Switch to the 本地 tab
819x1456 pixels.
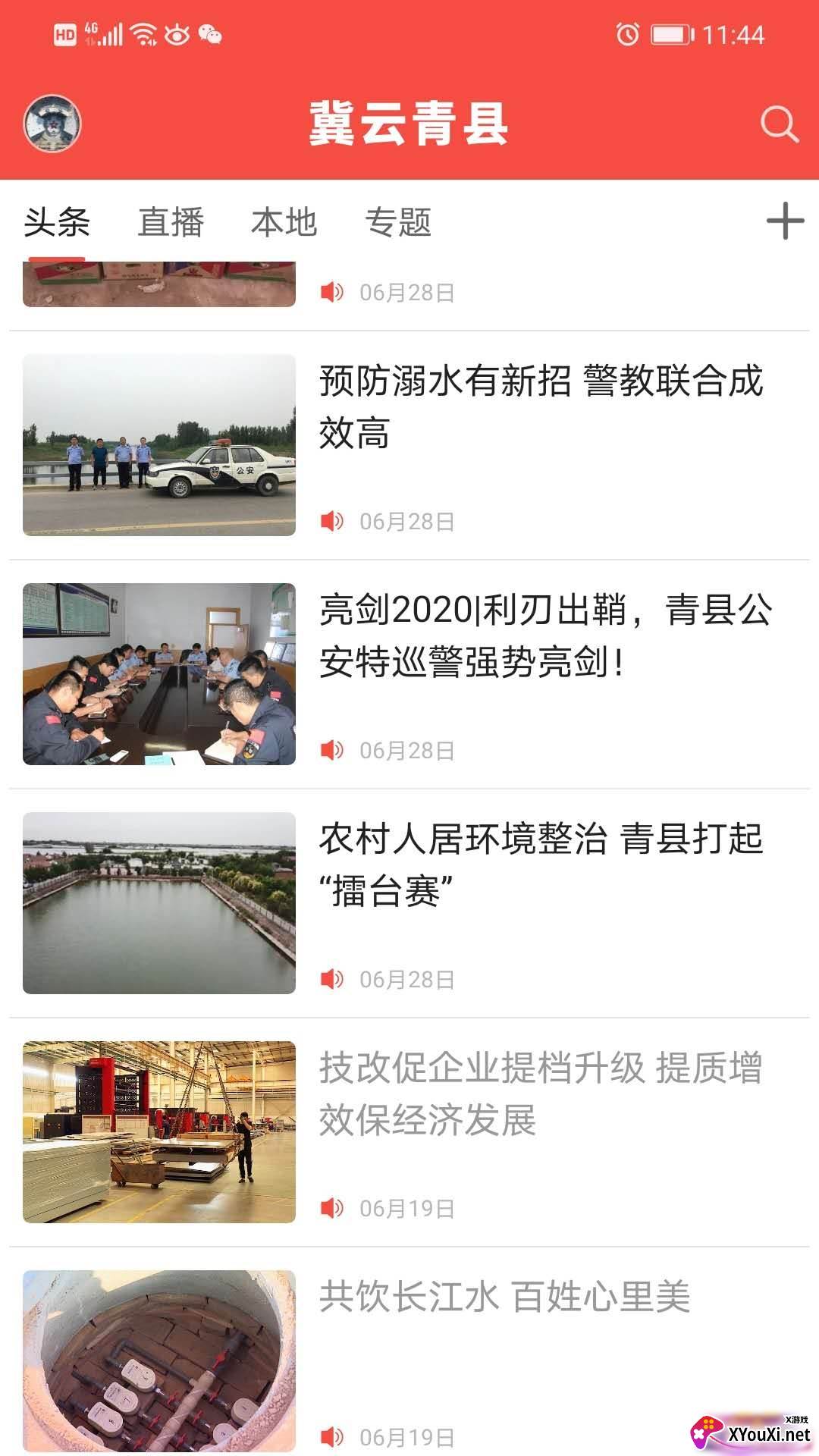(x=284, y=223)
